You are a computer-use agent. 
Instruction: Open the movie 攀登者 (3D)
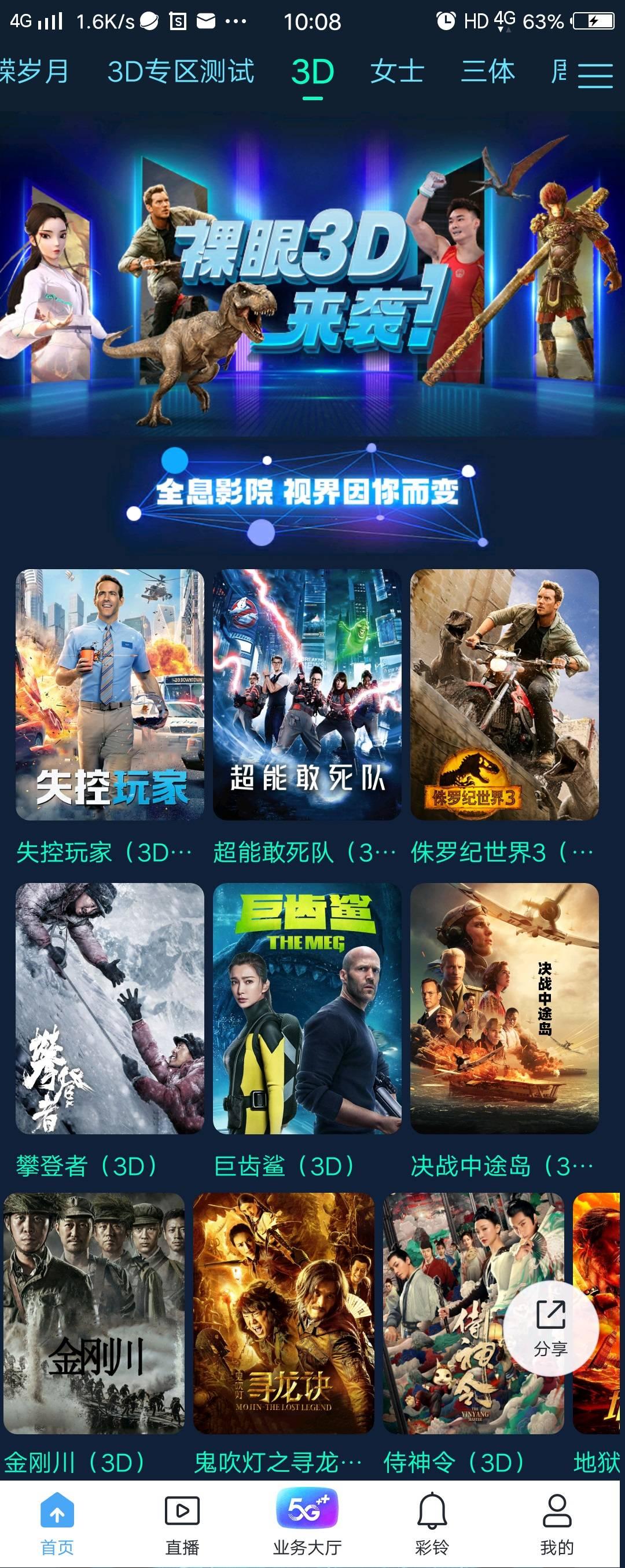(x=109, y=1008)
